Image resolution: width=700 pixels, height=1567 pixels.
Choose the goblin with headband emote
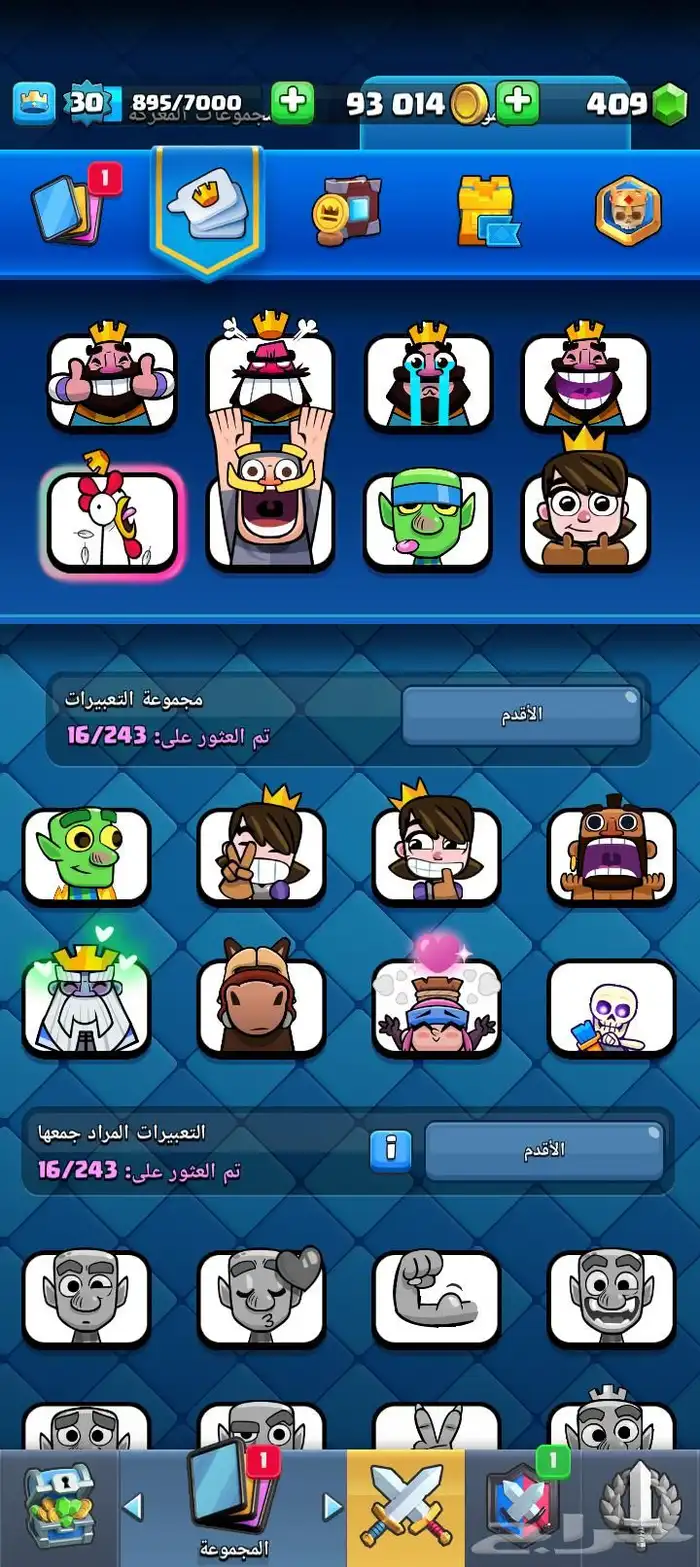pos(428,520)
